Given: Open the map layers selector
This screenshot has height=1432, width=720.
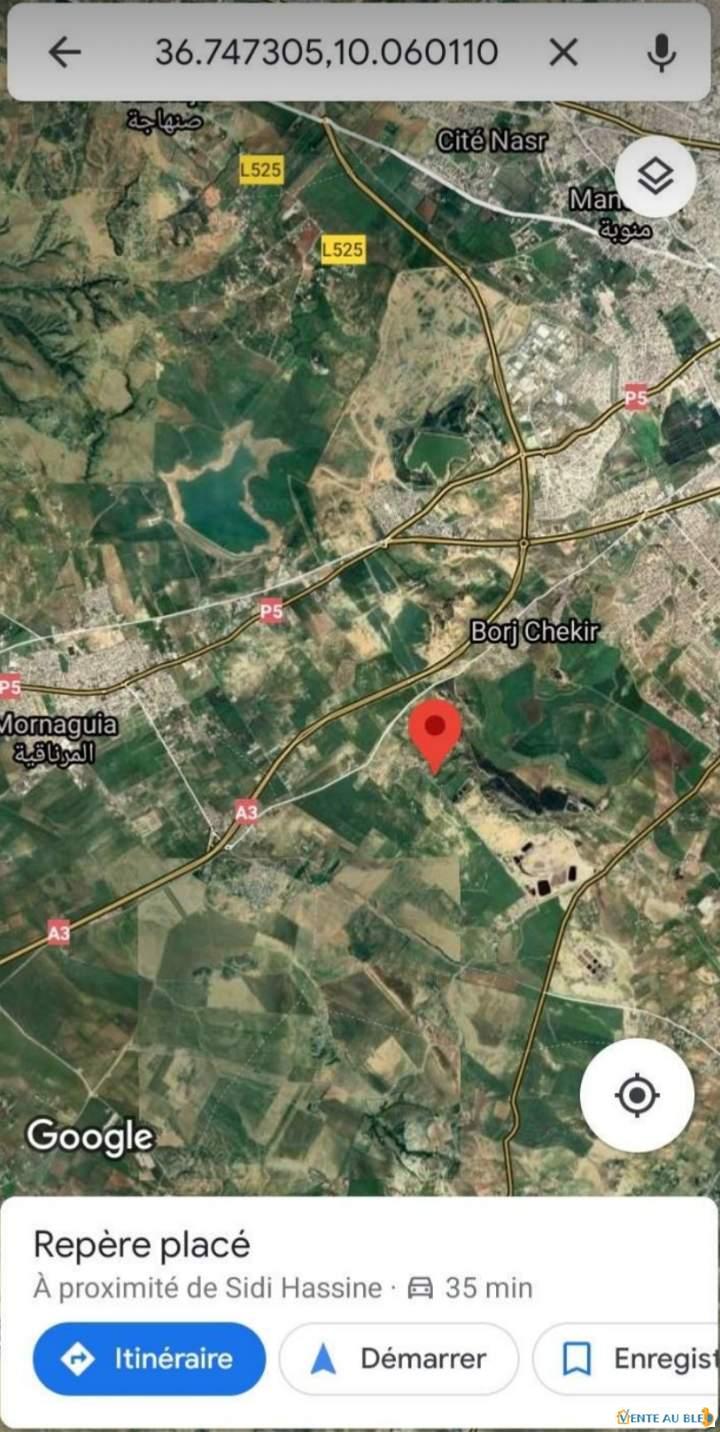Looking at the screenshot, I should (655, 177).
